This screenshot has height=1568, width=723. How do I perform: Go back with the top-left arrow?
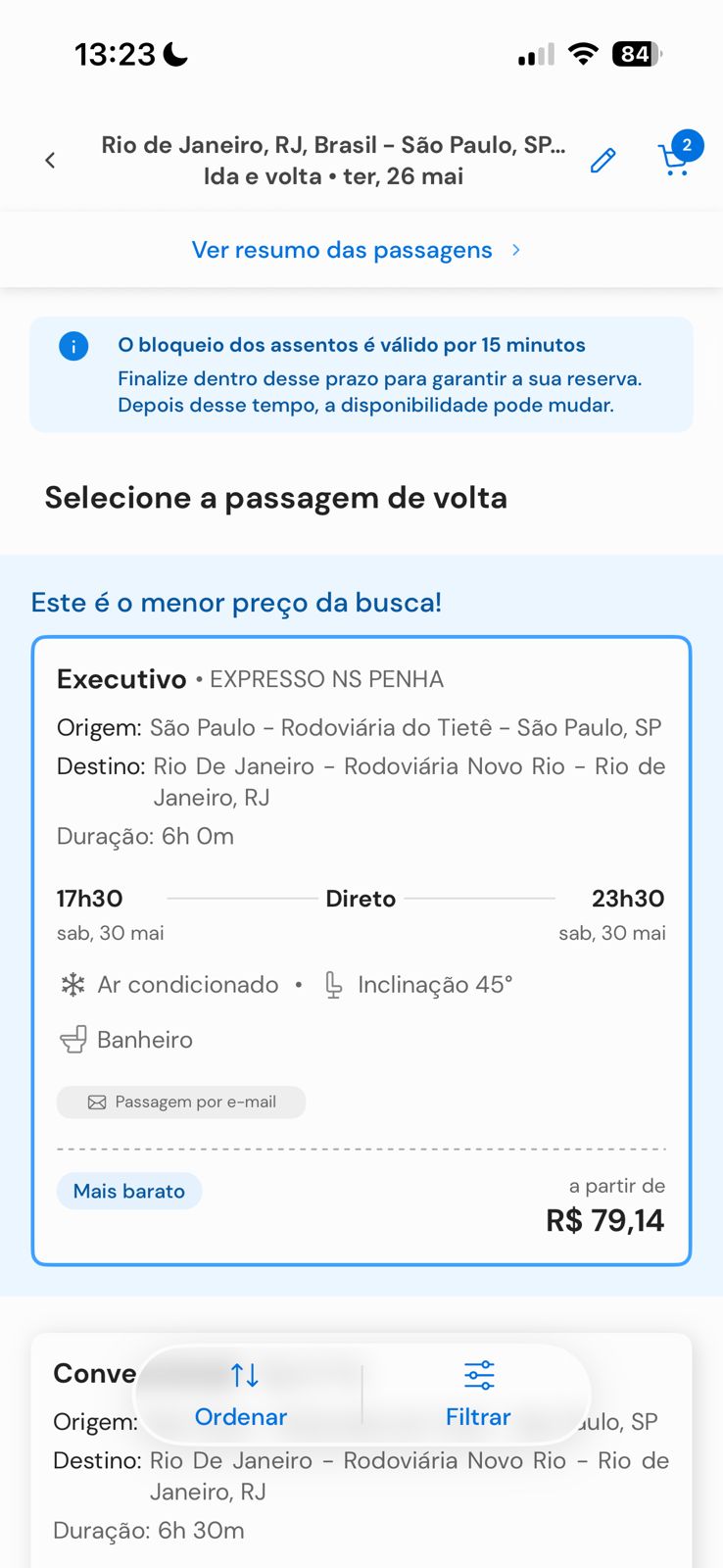tap(50, 160)
